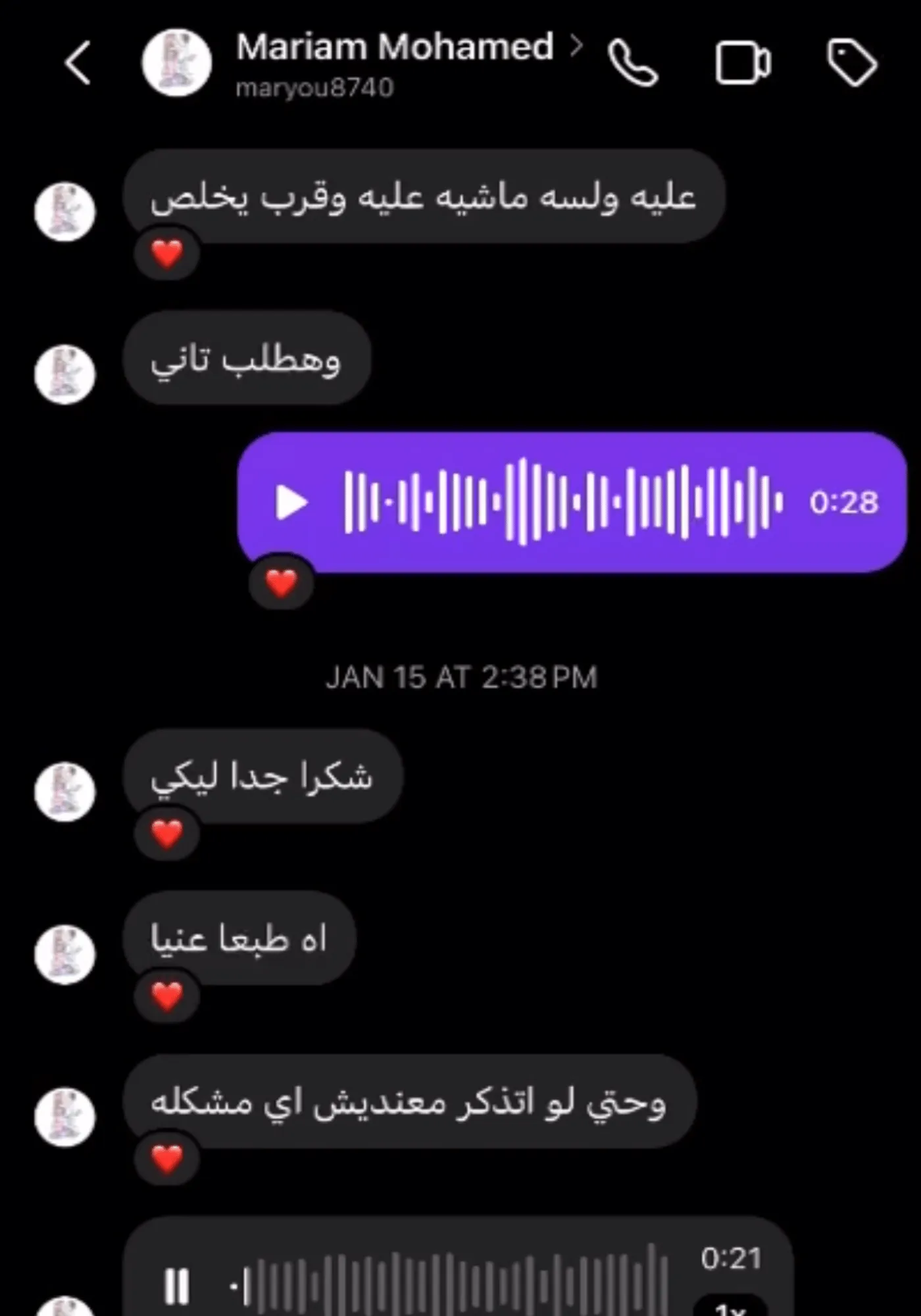This screenshot has height=1316, width=921.
Task: Change the 1x playback speed
Action: coord(730,1307)
